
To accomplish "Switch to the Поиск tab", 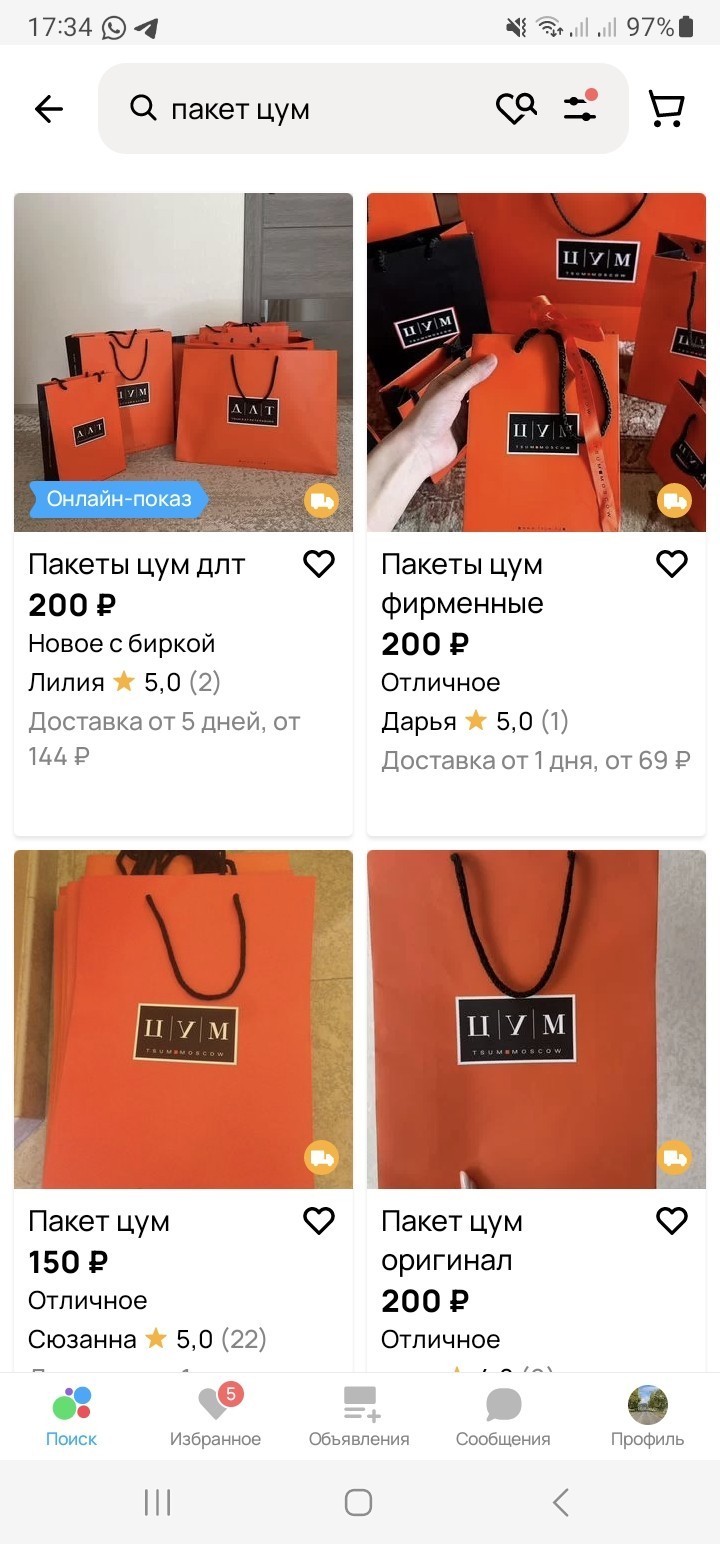I will 71,1416.
